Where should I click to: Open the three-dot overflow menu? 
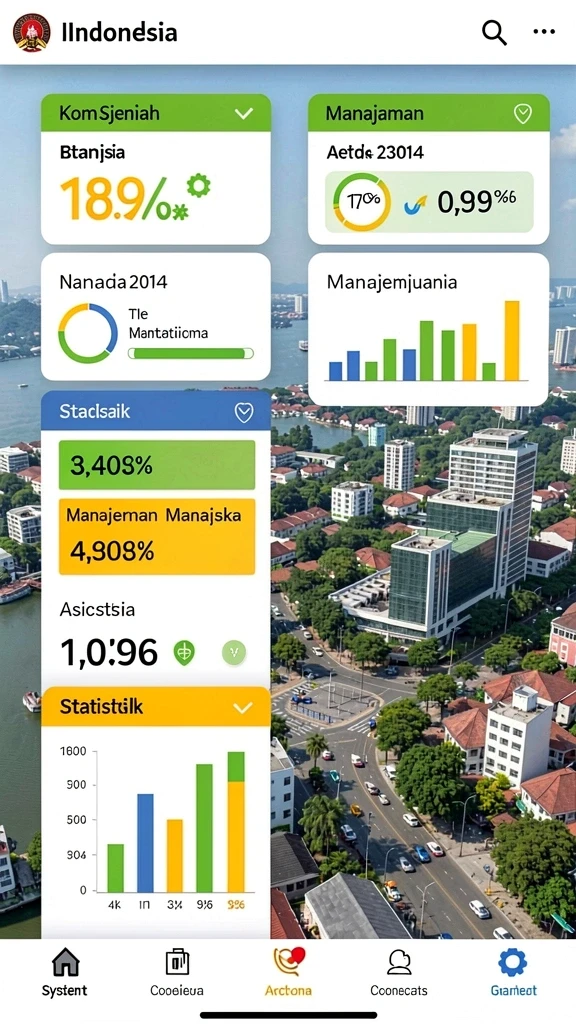[543, 31]
